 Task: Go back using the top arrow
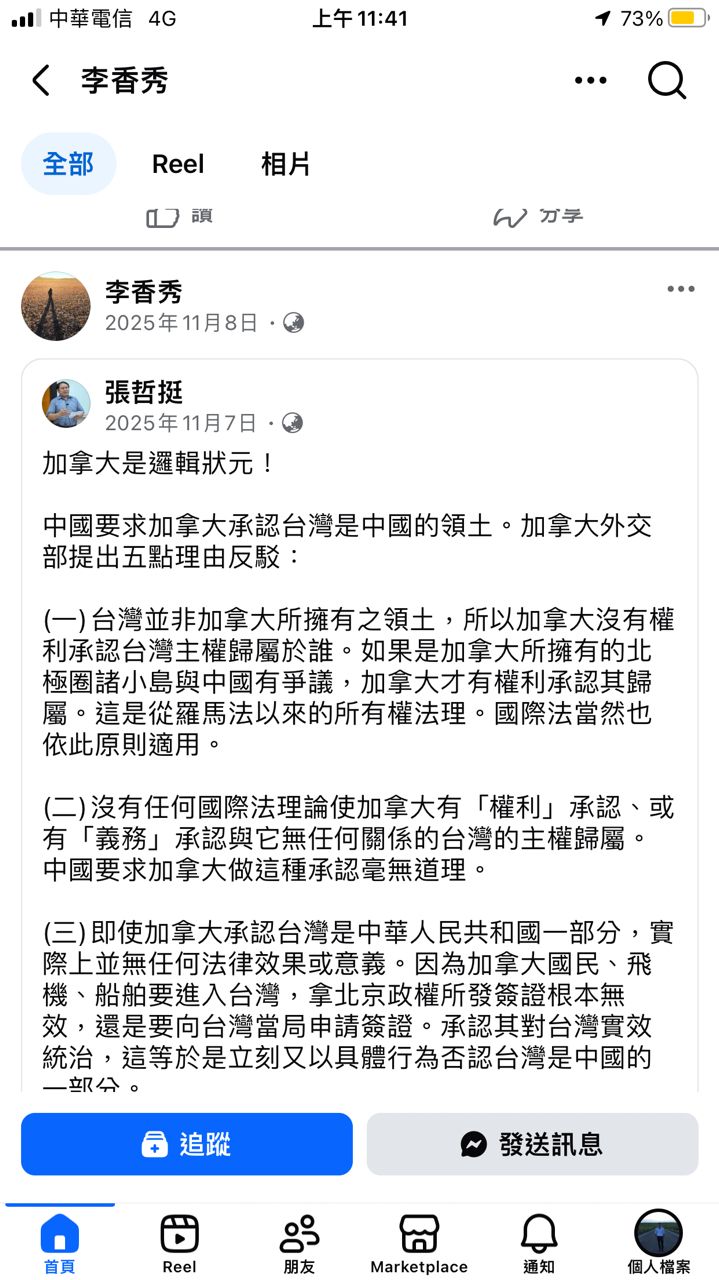40,81
